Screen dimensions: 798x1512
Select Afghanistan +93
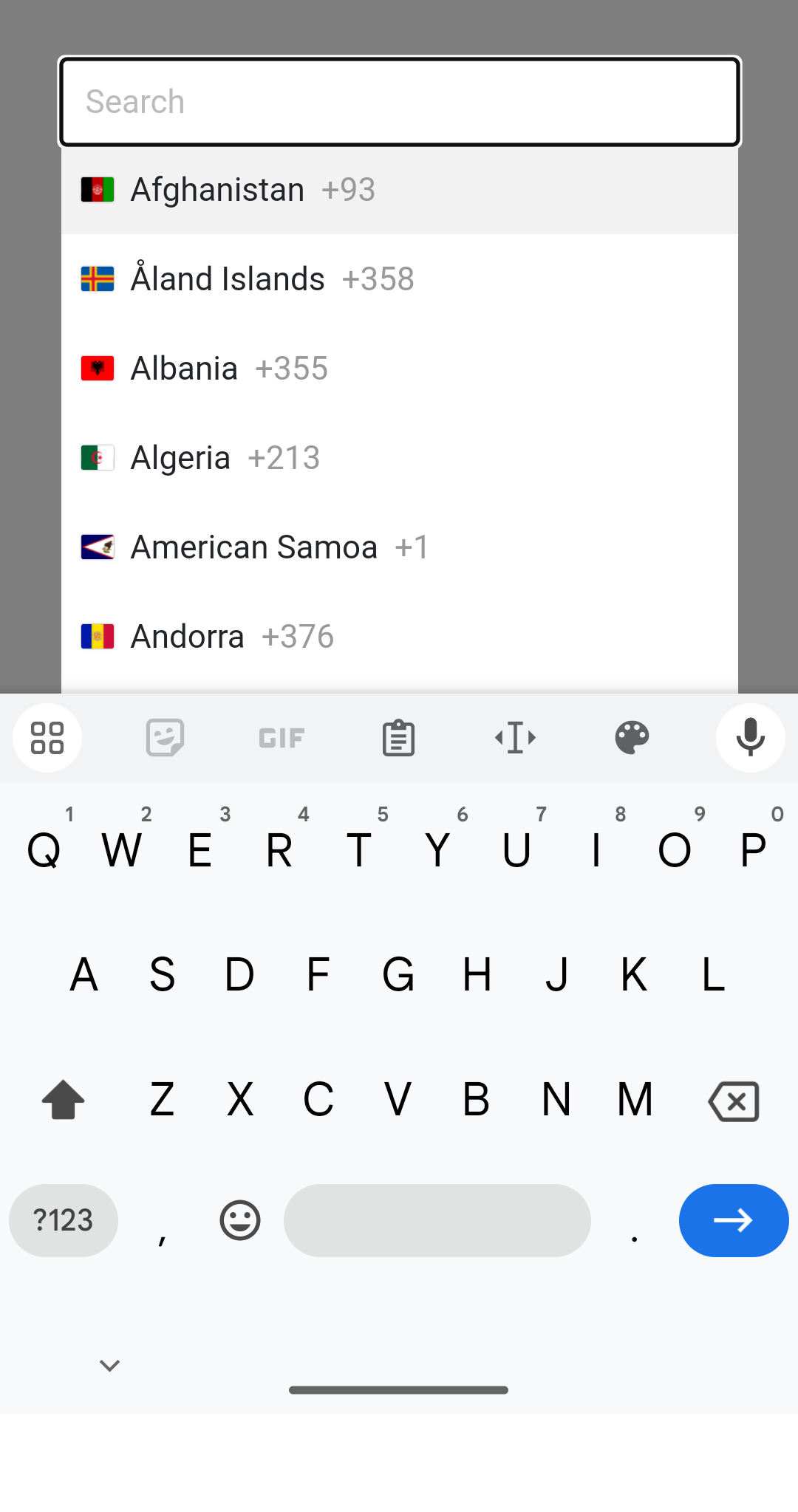399,190
